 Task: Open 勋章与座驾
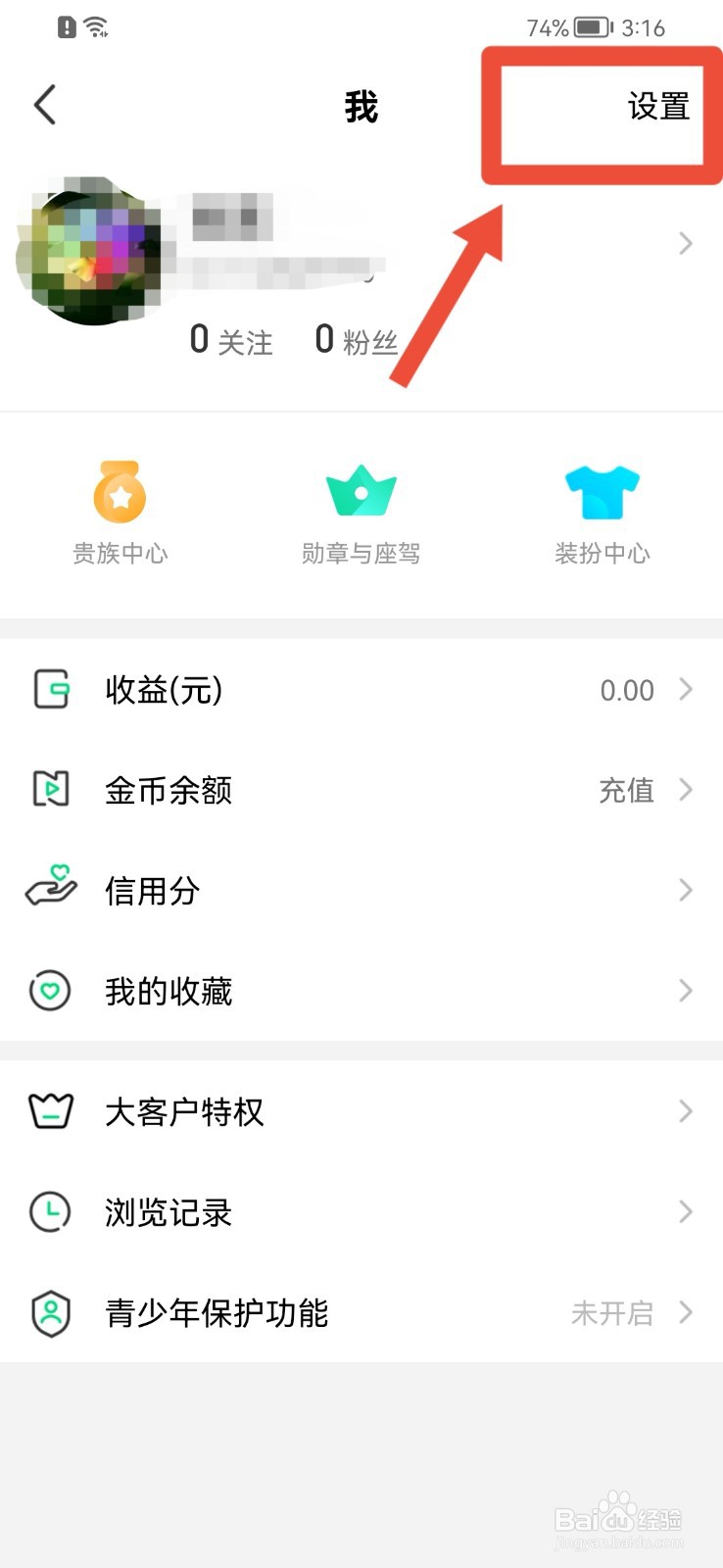pyautogui.click(x=361, y=513)
